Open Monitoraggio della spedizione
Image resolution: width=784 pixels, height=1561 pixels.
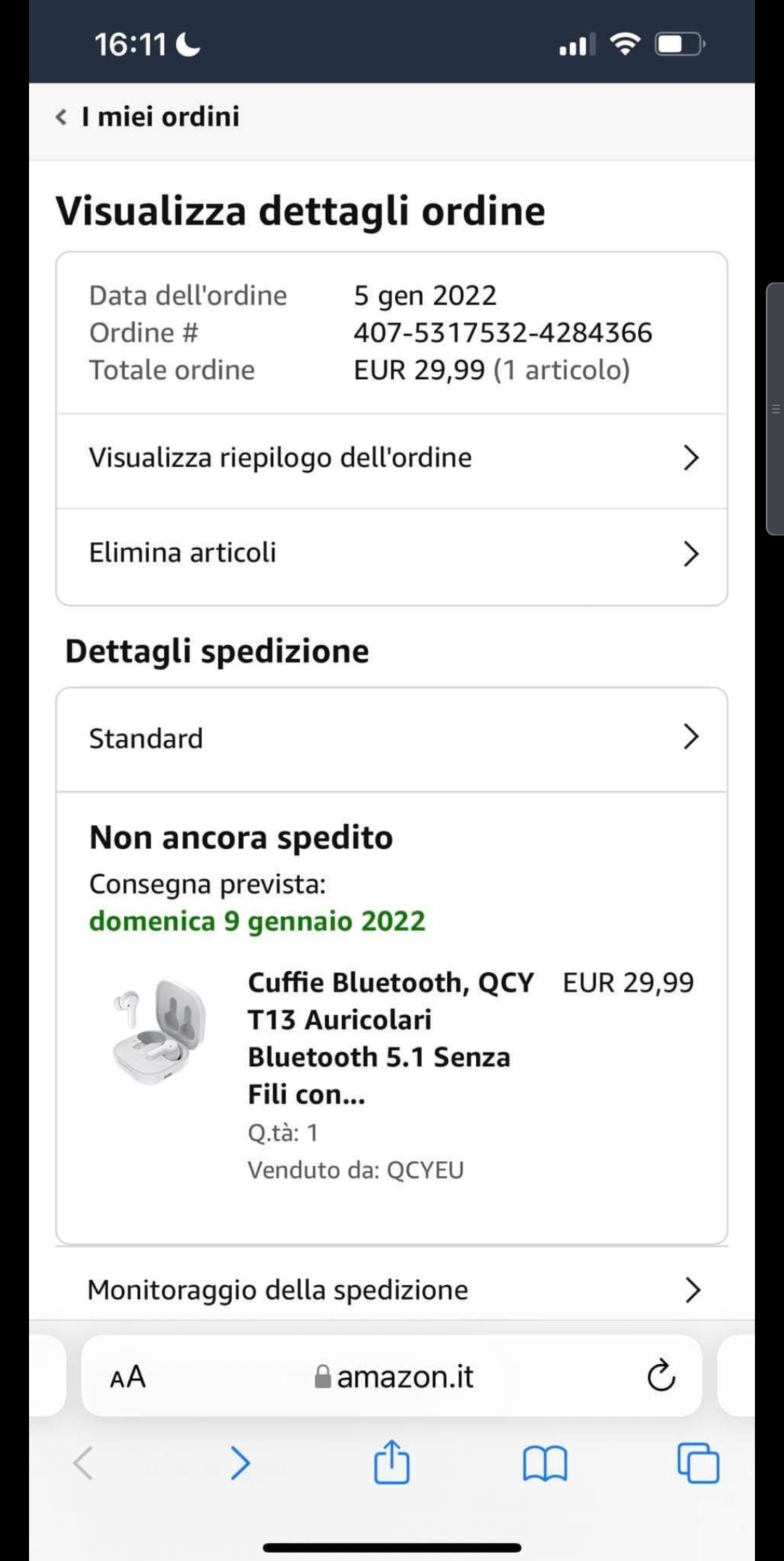(x=391, y=1290)
